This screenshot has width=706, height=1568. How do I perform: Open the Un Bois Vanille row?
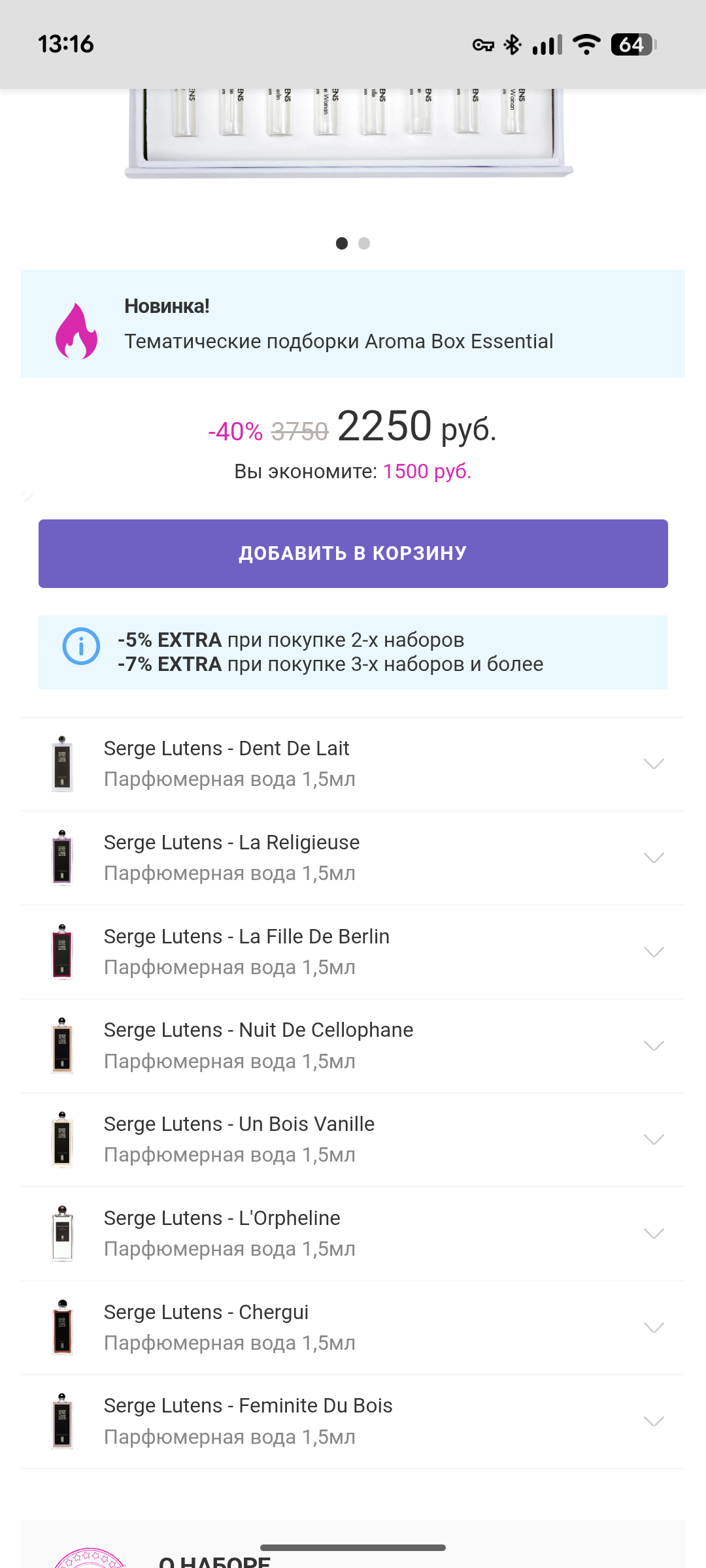coord(653,1139)
